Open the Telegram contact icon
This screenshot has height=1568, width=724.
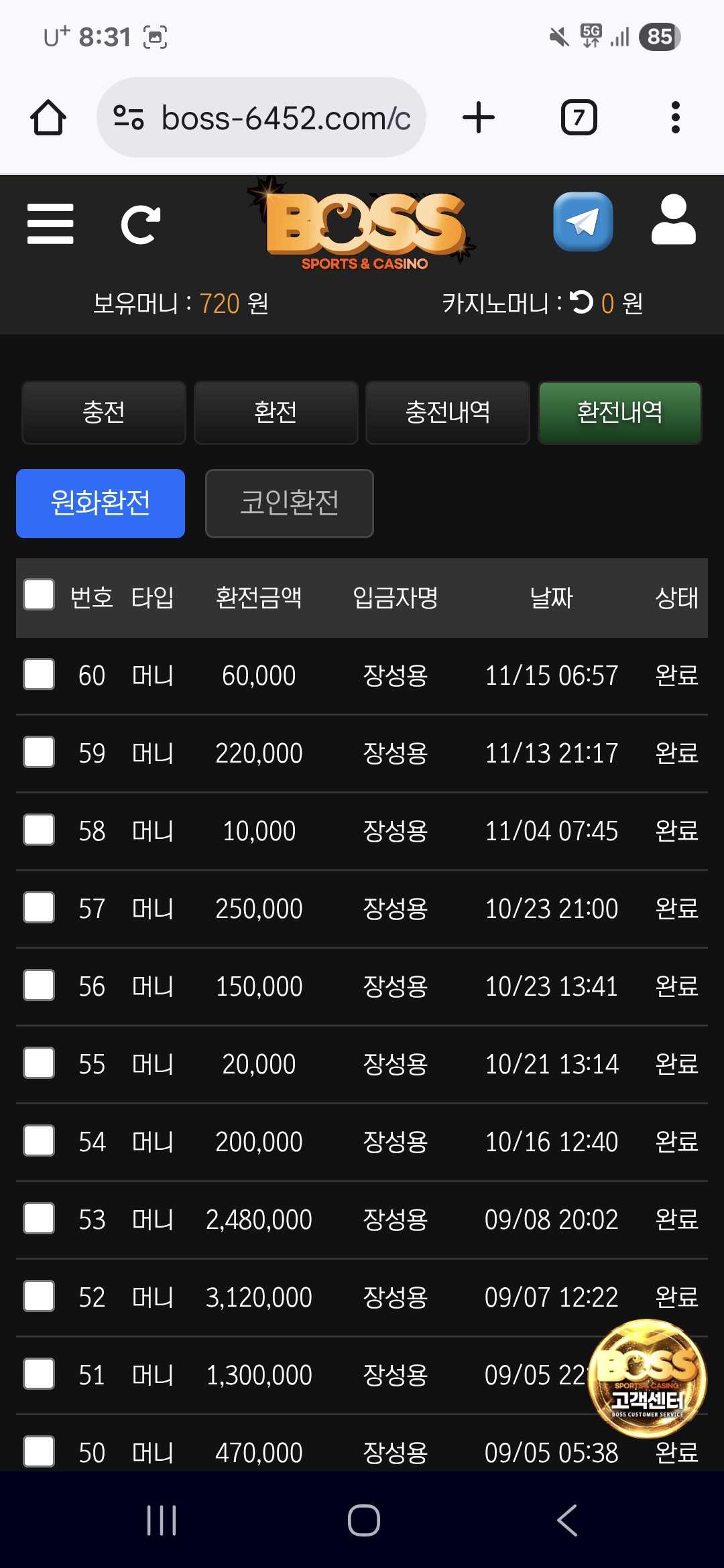click(x=583, y=222)
